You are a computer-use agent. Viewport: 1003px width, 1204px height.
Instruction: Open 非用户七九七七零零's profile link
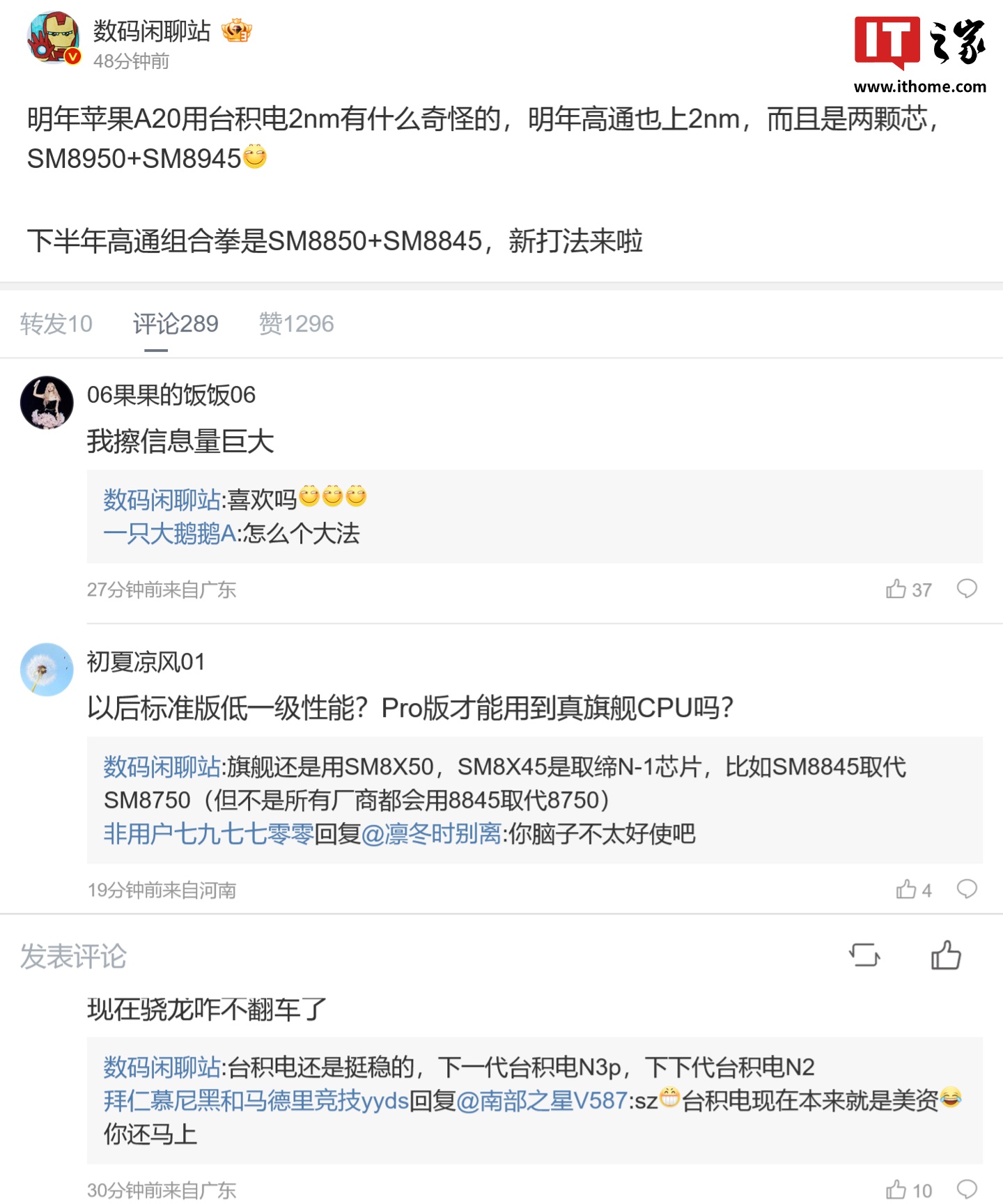[208, 834]
